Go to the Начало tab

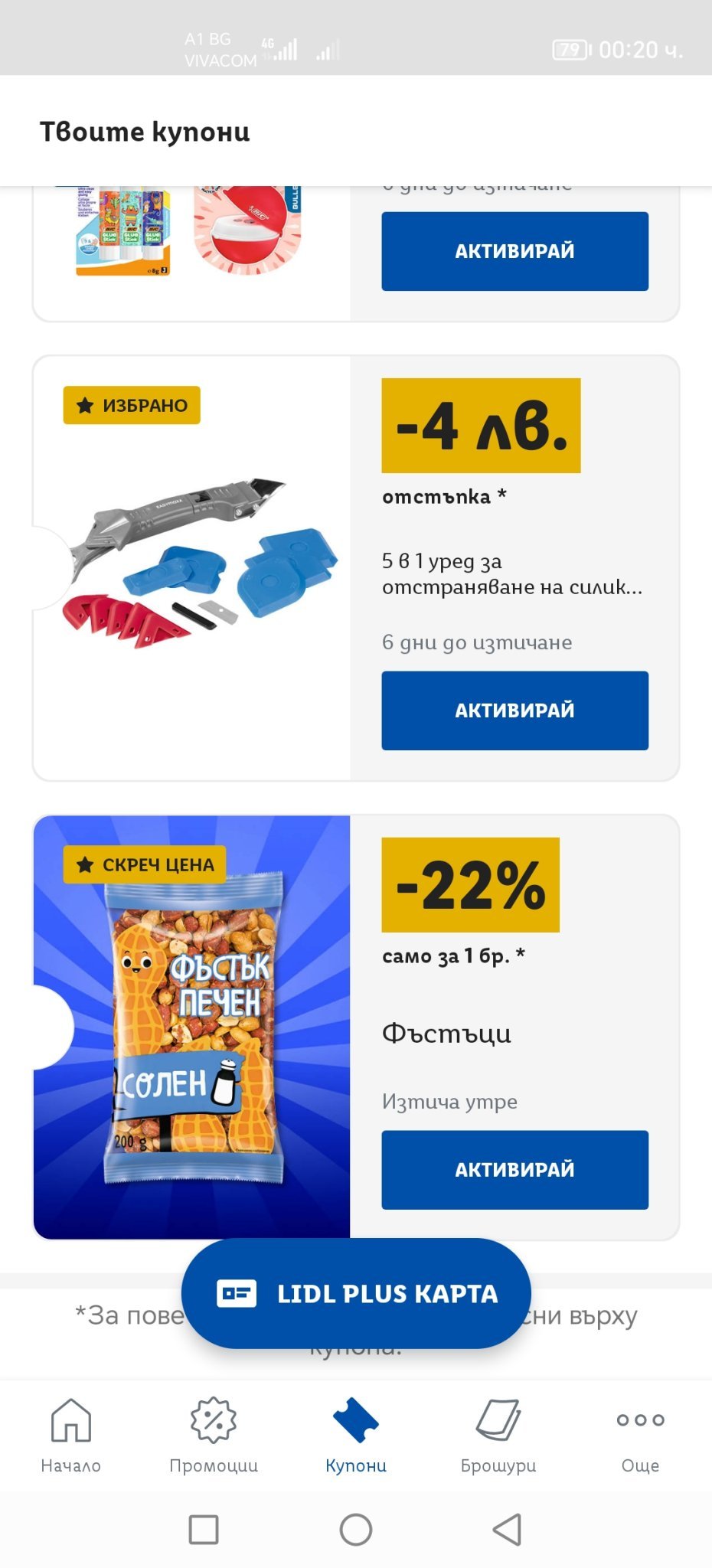[x=70, y=1435]
